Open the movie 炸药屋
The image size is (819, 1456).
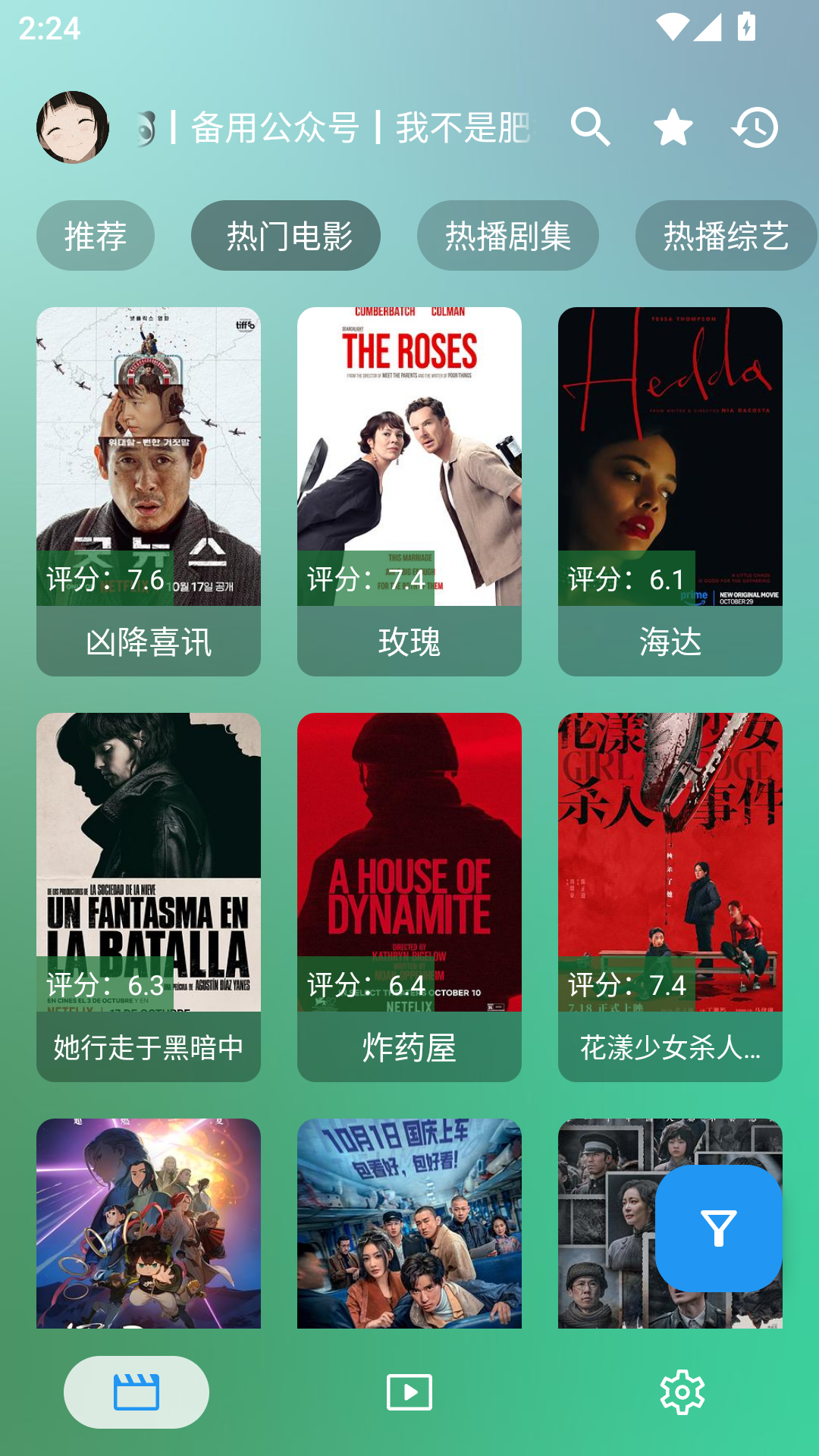(x=409, y=896)
